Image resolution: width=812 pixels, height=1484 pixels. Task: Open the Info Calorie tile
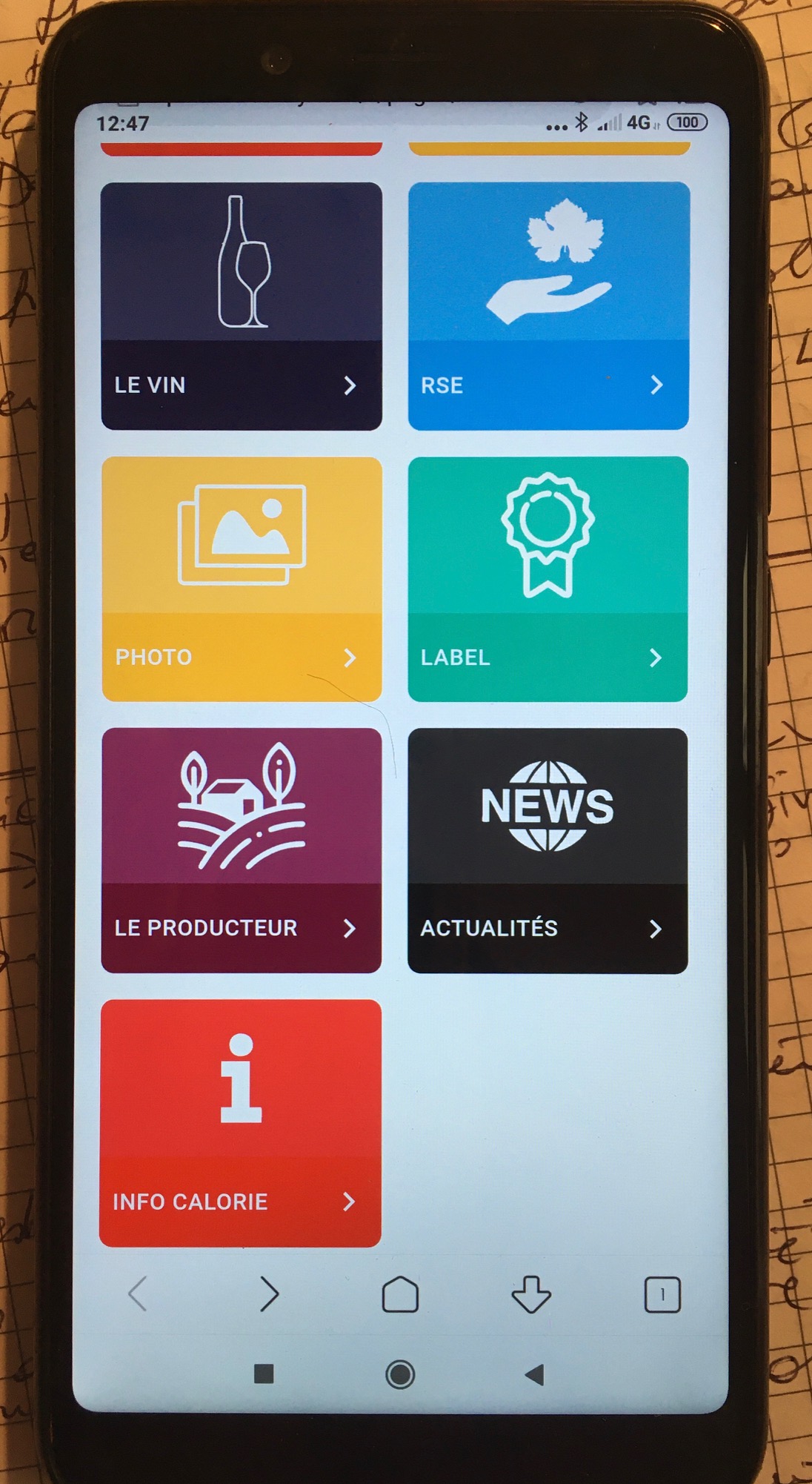click(x=241, y=1122)
